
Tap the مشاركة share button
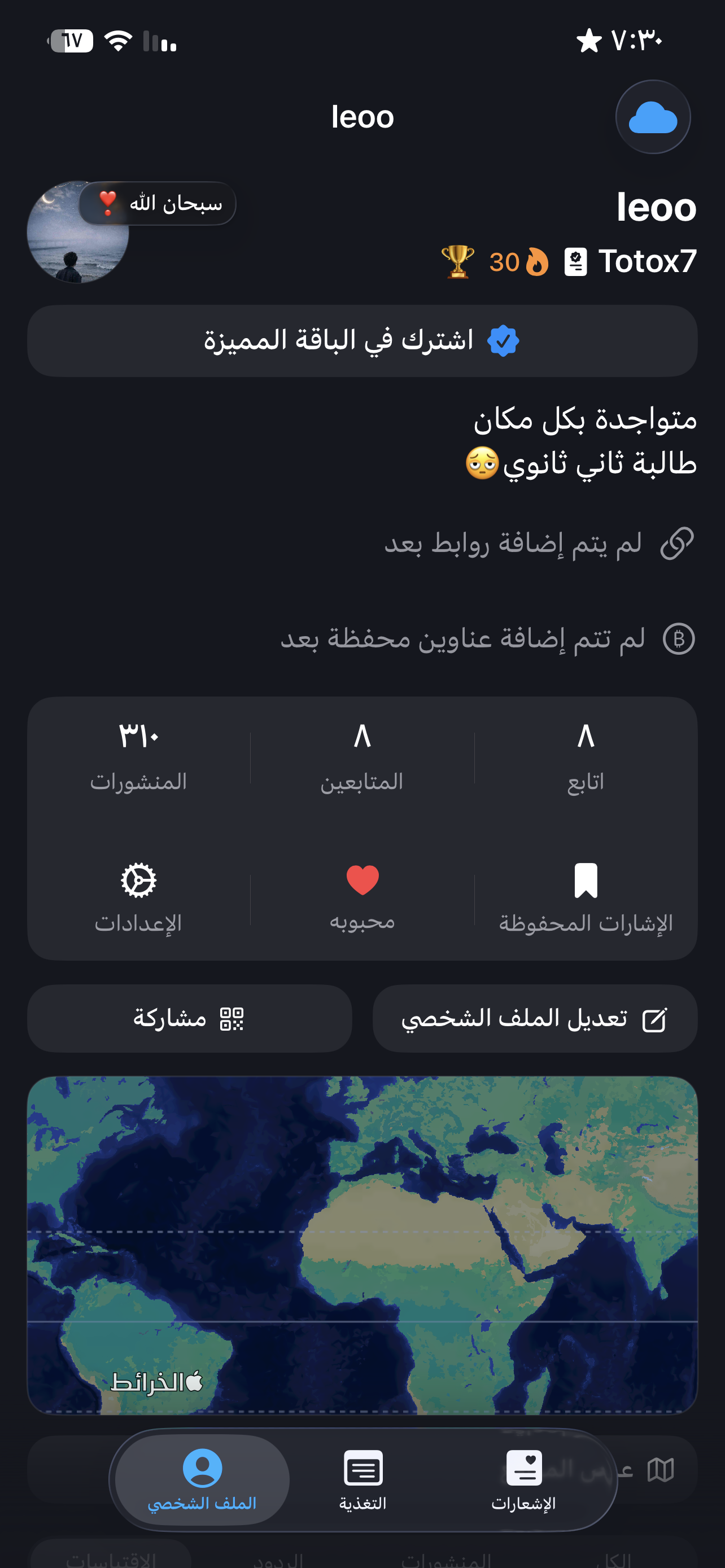189,1018
